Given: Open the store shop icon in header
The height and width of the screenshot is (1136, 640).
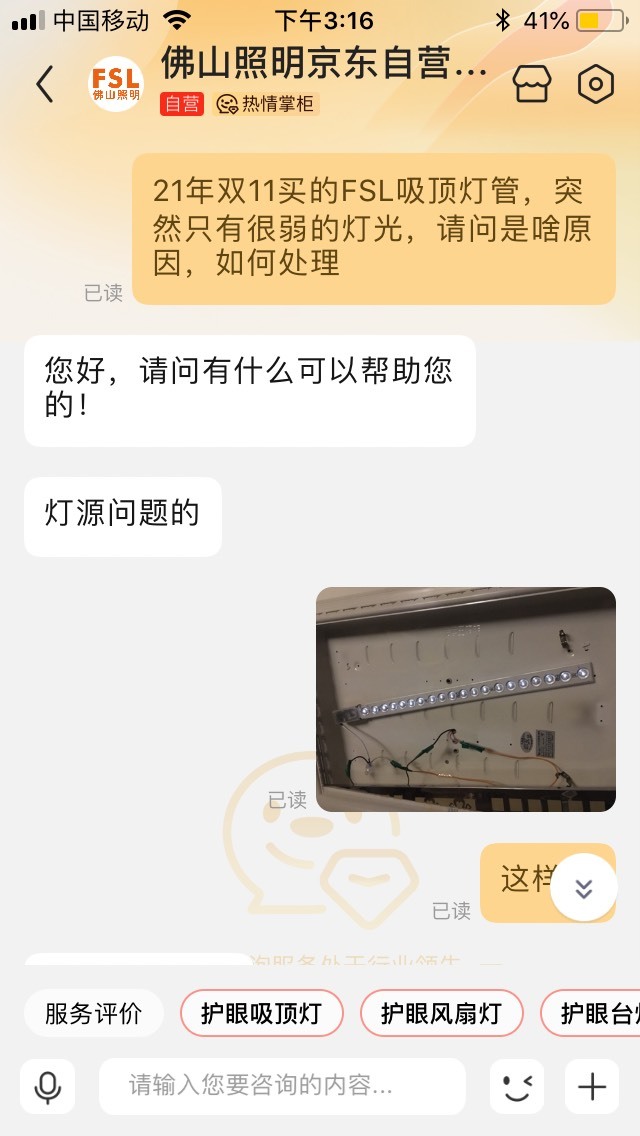Looking at the screenshot, I should 532,84.
